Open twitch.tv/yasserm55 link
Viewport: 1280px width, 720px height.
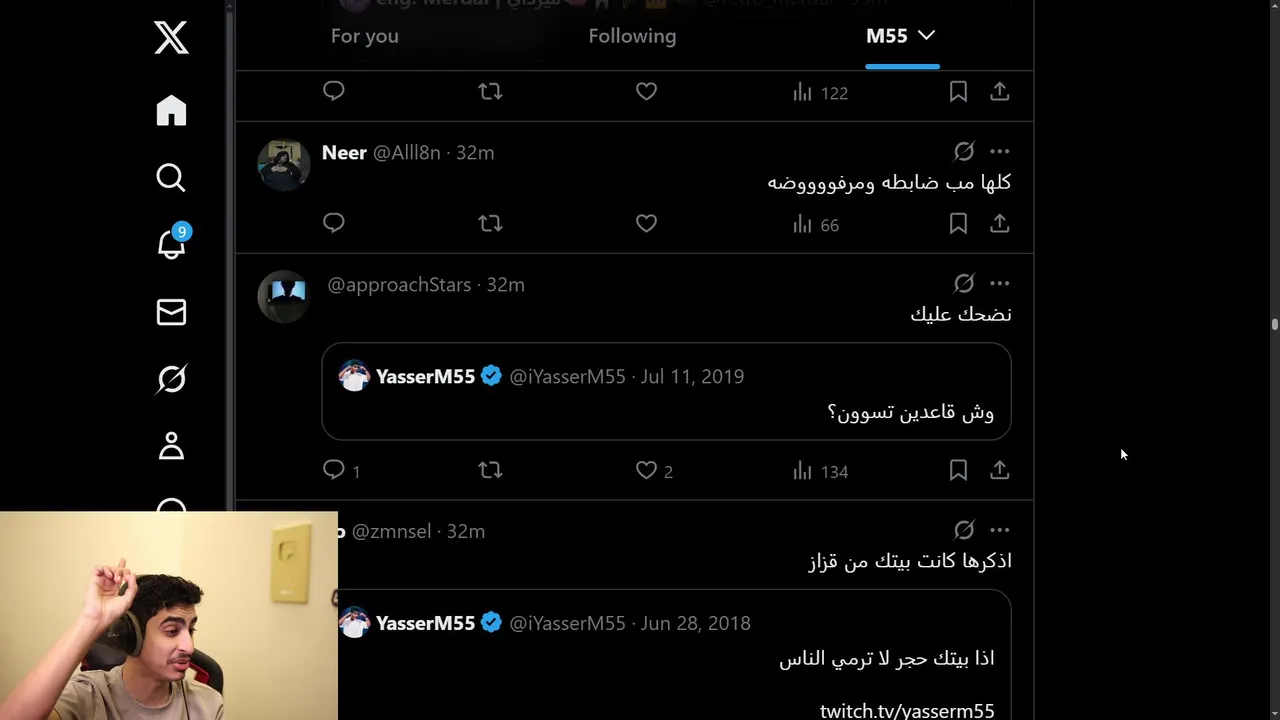907,710
